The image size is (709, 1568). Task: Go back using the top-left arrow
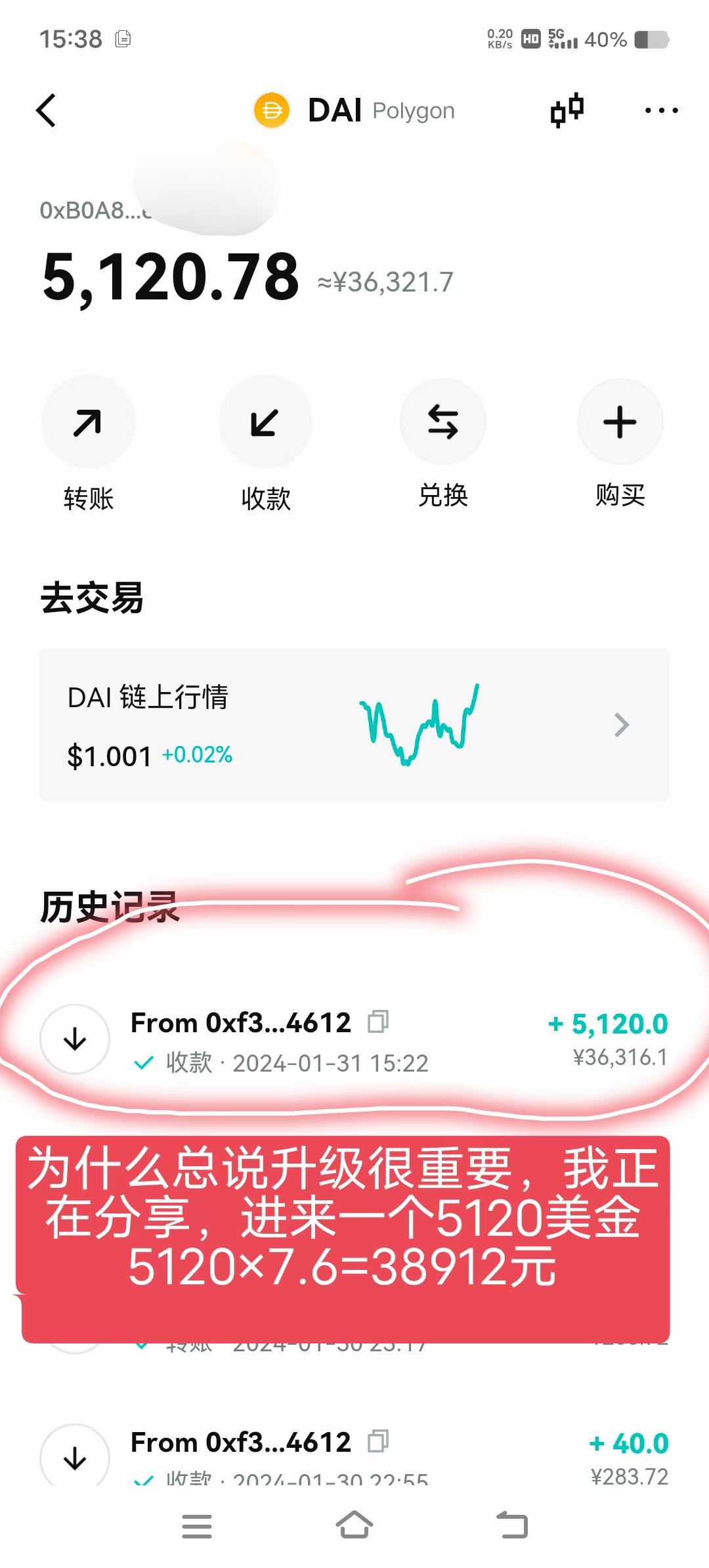pos(46,110)
